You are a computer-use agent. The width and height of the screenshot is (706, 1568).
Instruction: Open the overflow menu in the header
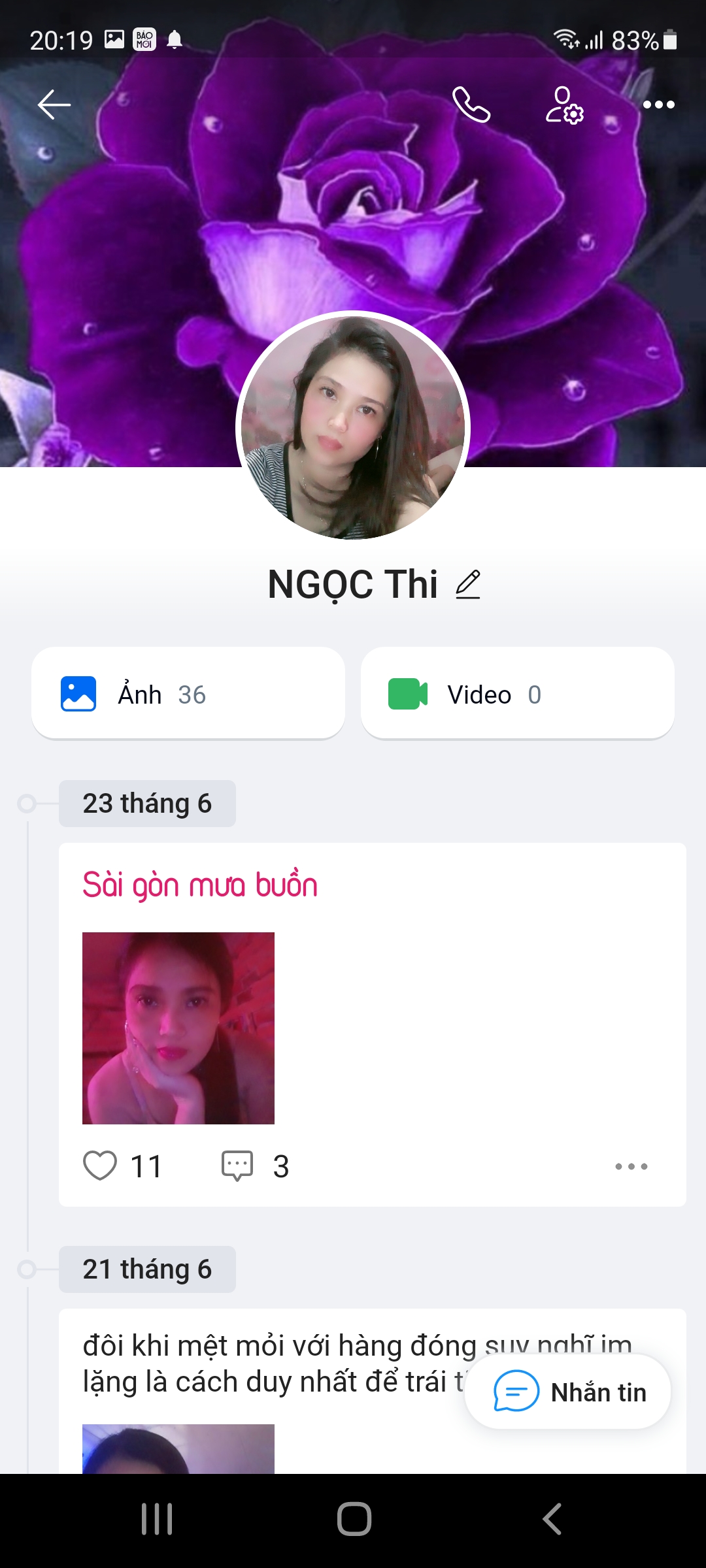click(x=658, y=105)
